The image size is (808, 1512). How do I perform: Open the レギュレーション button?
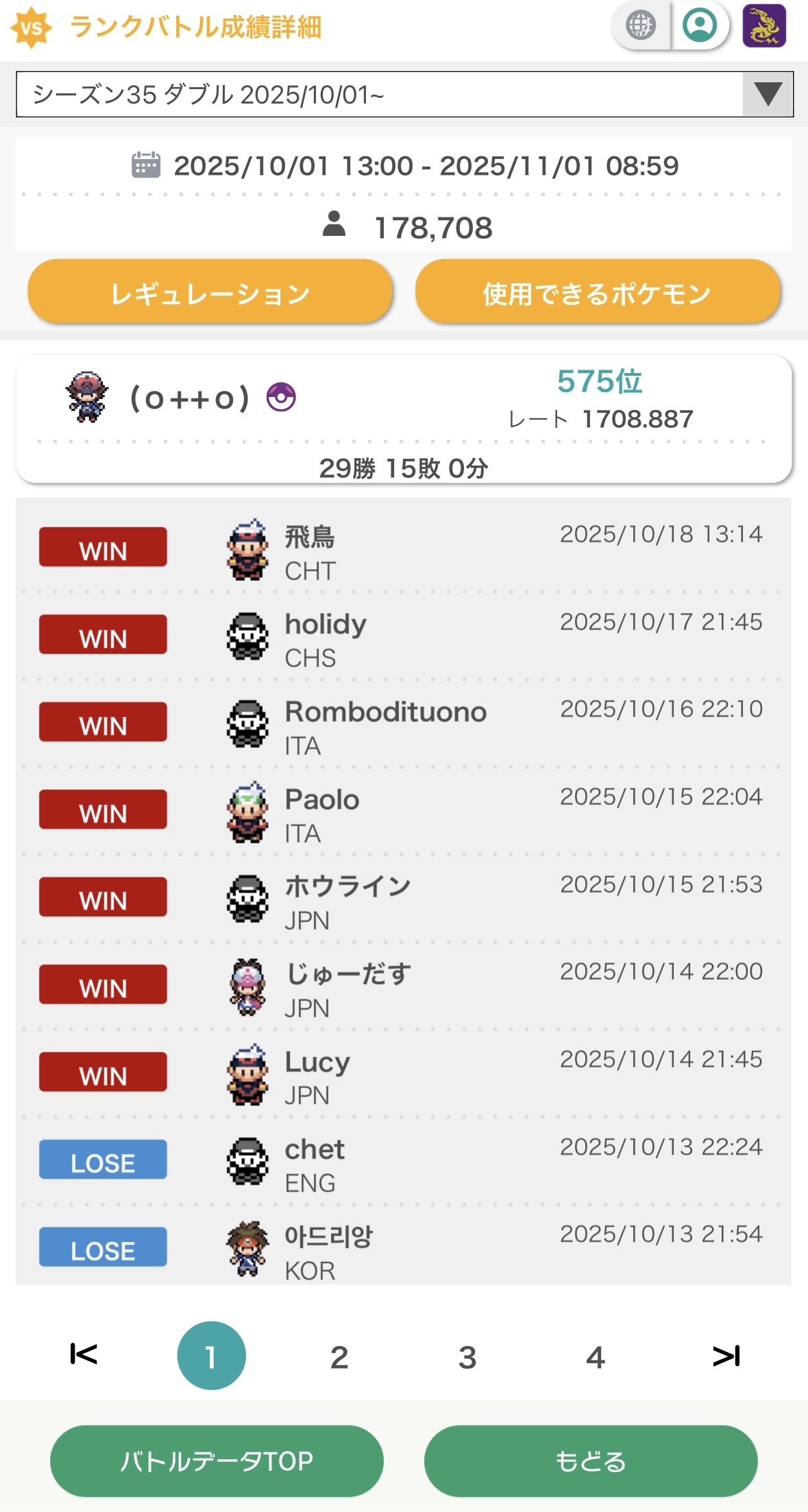[210, 293]
